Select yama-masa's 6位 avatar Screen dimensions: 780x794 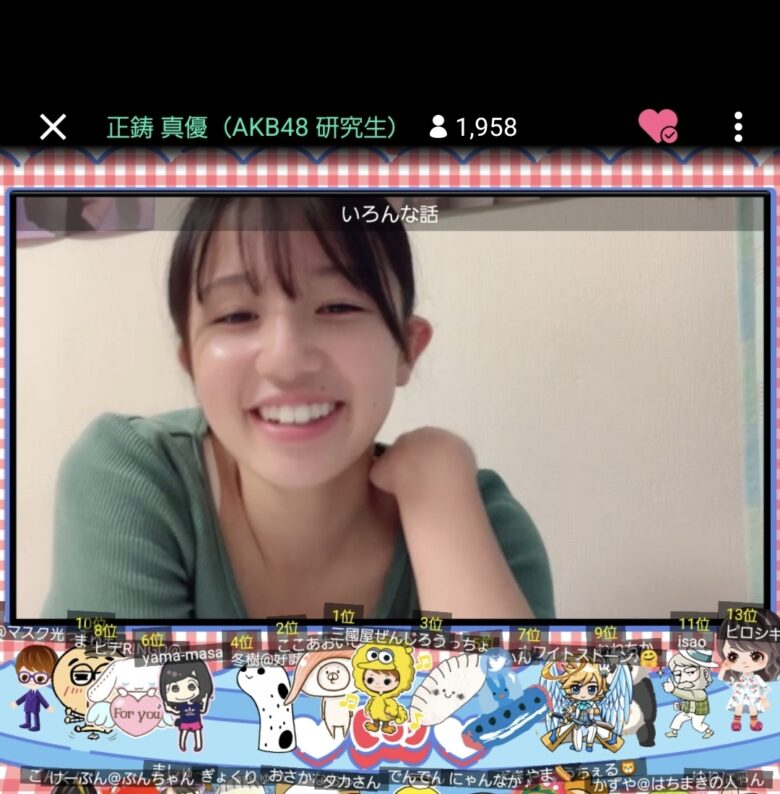tap(184, 696)
